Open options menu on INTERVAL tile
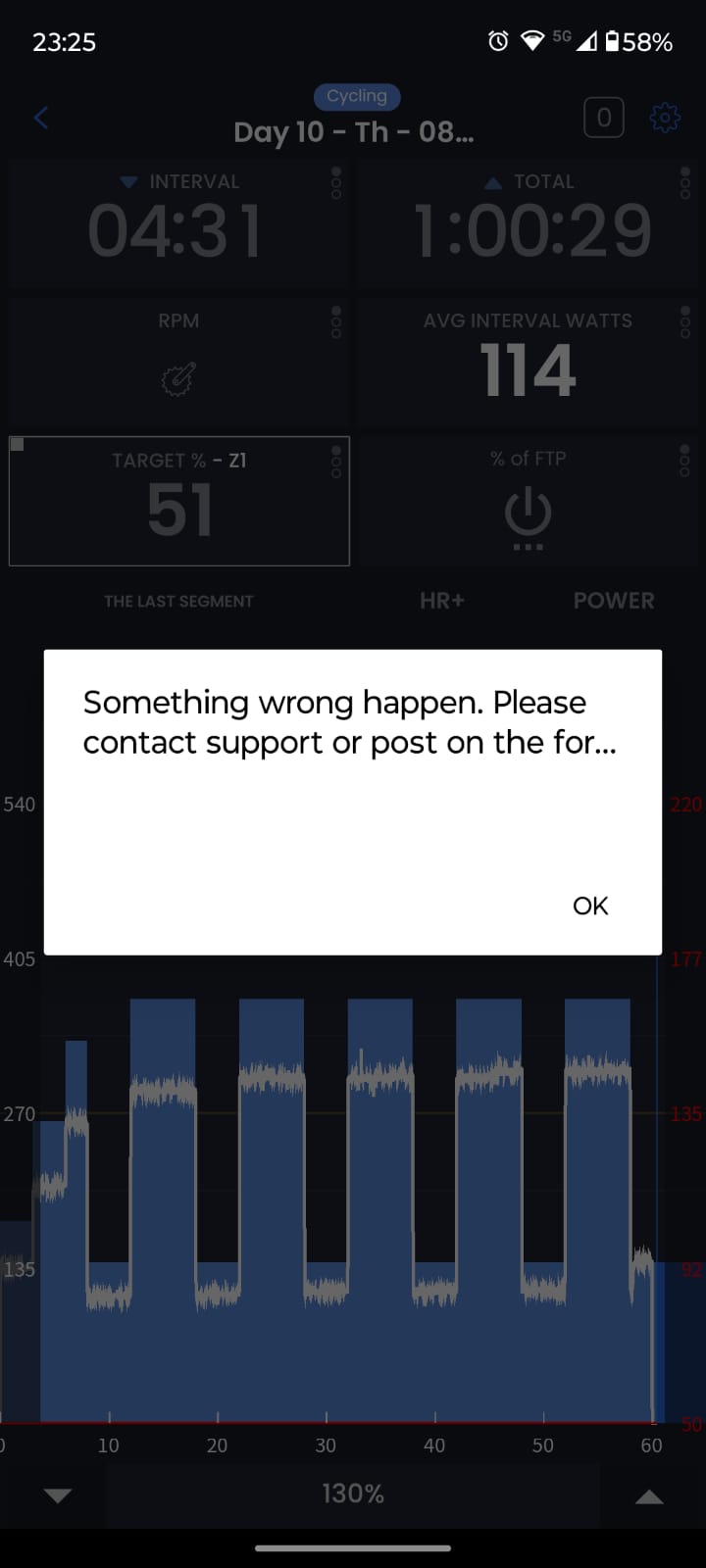706x1568 pixels. pyautogui.click(x=336, y=183)
